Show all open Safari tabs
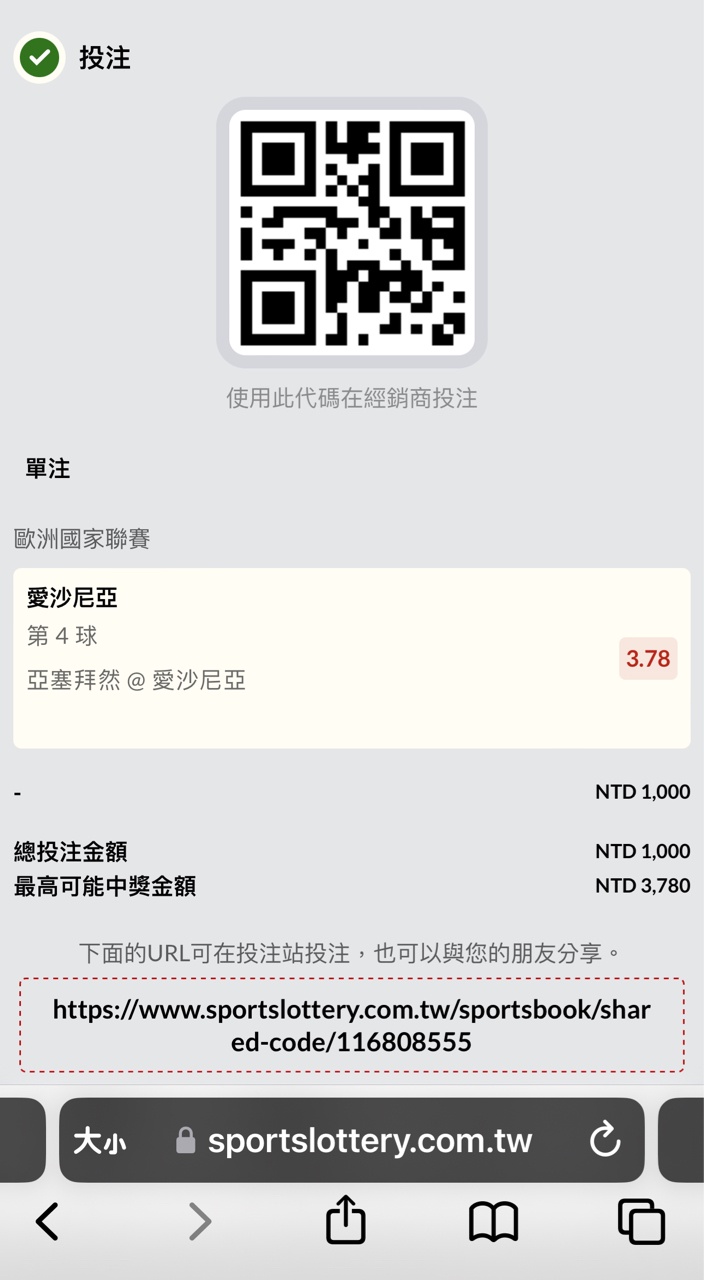Screen dimensions: 704x1280 point(641,1221)
